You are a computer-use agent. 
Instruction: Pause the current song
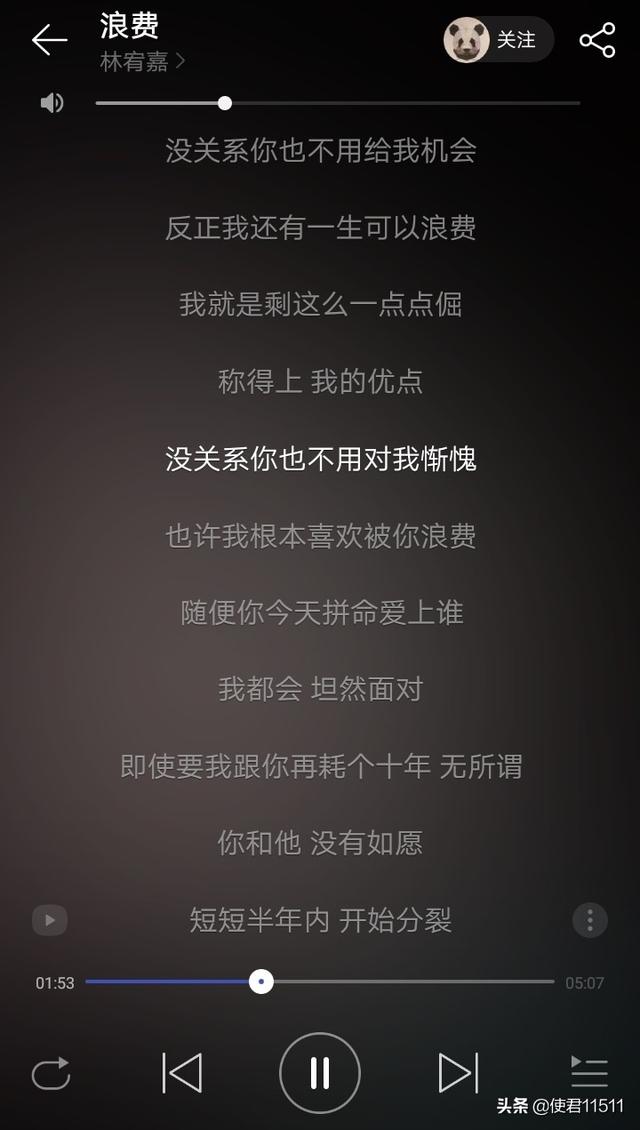[320, 1073]
